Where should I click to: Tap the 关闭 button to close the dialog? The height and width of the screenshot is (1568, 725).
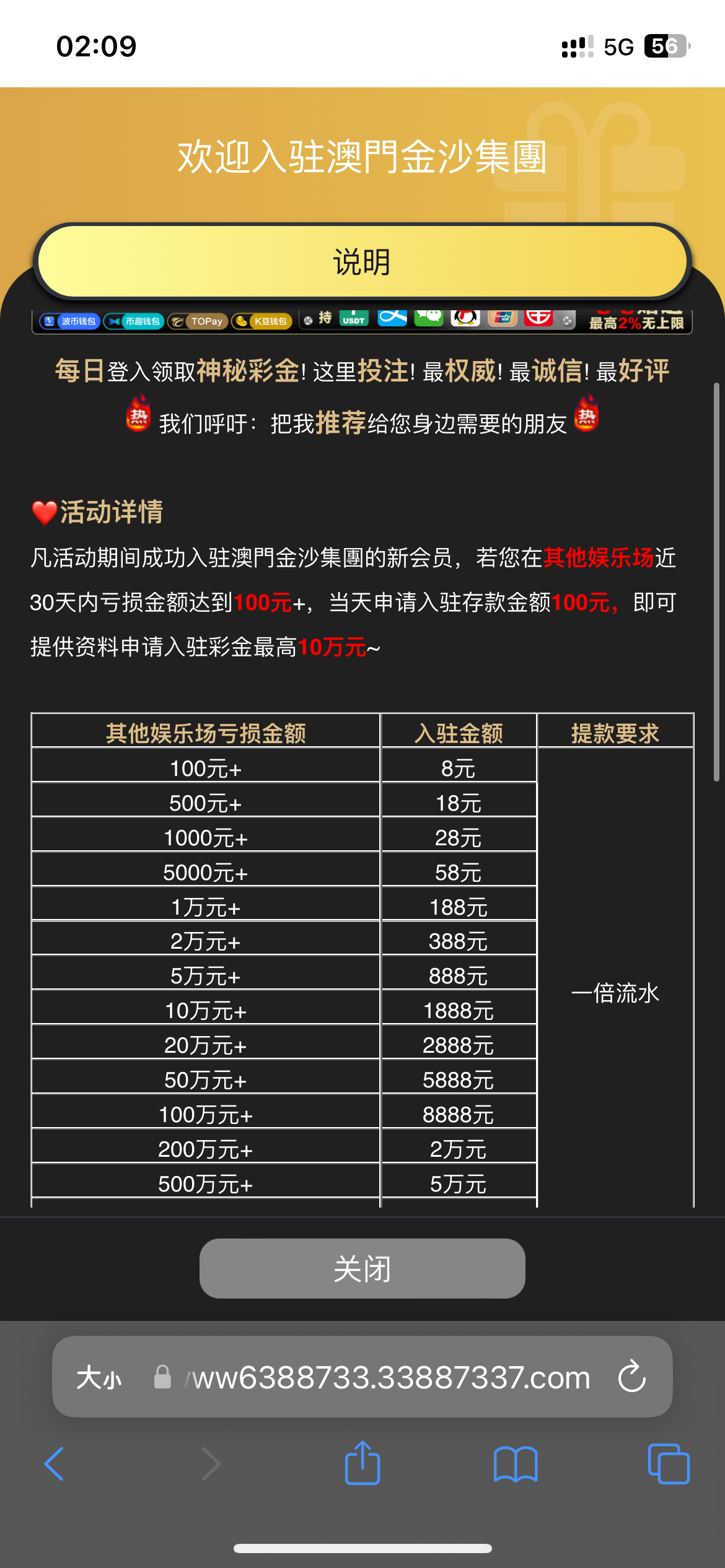pos(362,1269)
